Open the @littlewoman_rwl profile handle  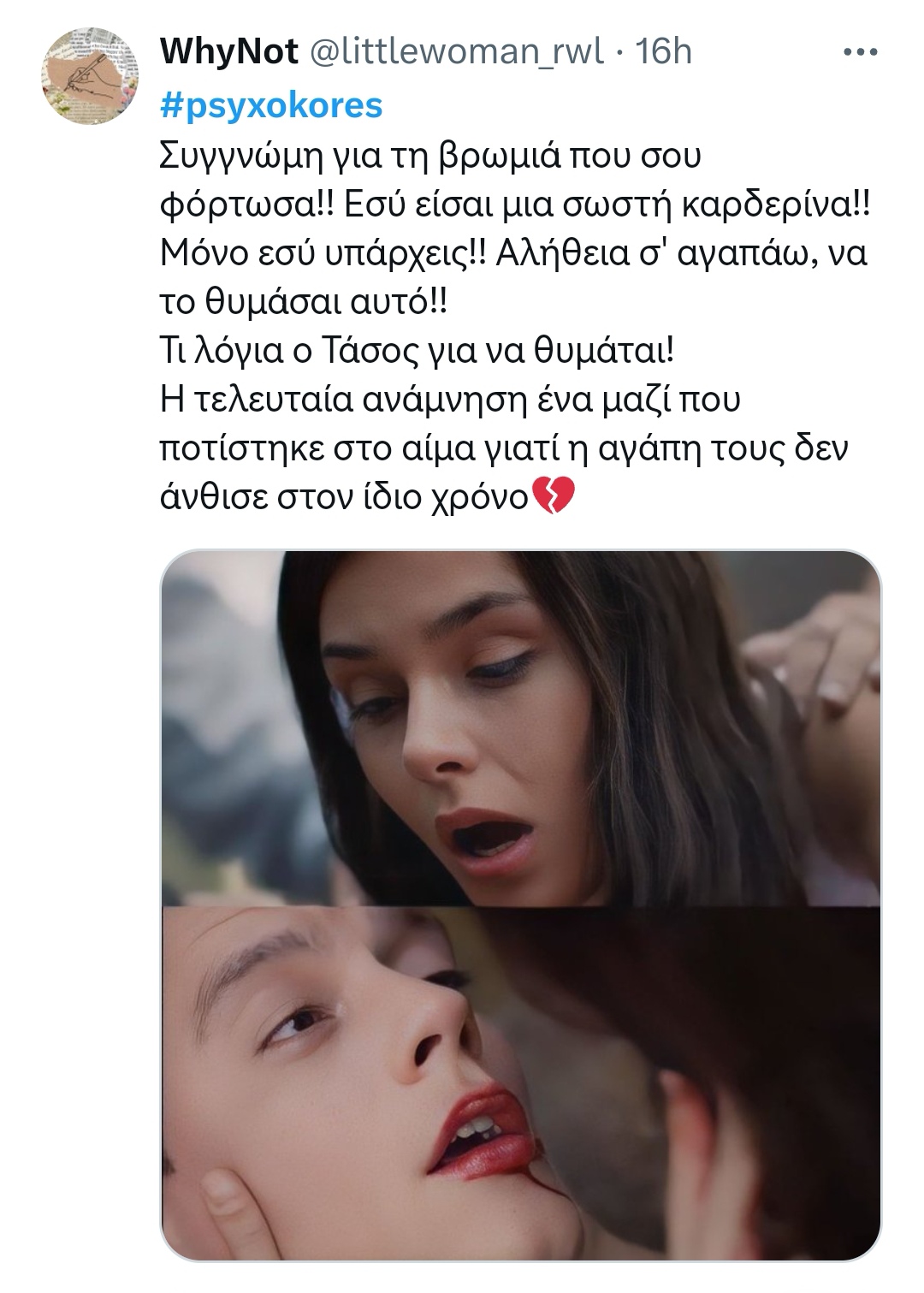[x=454, y=53]
